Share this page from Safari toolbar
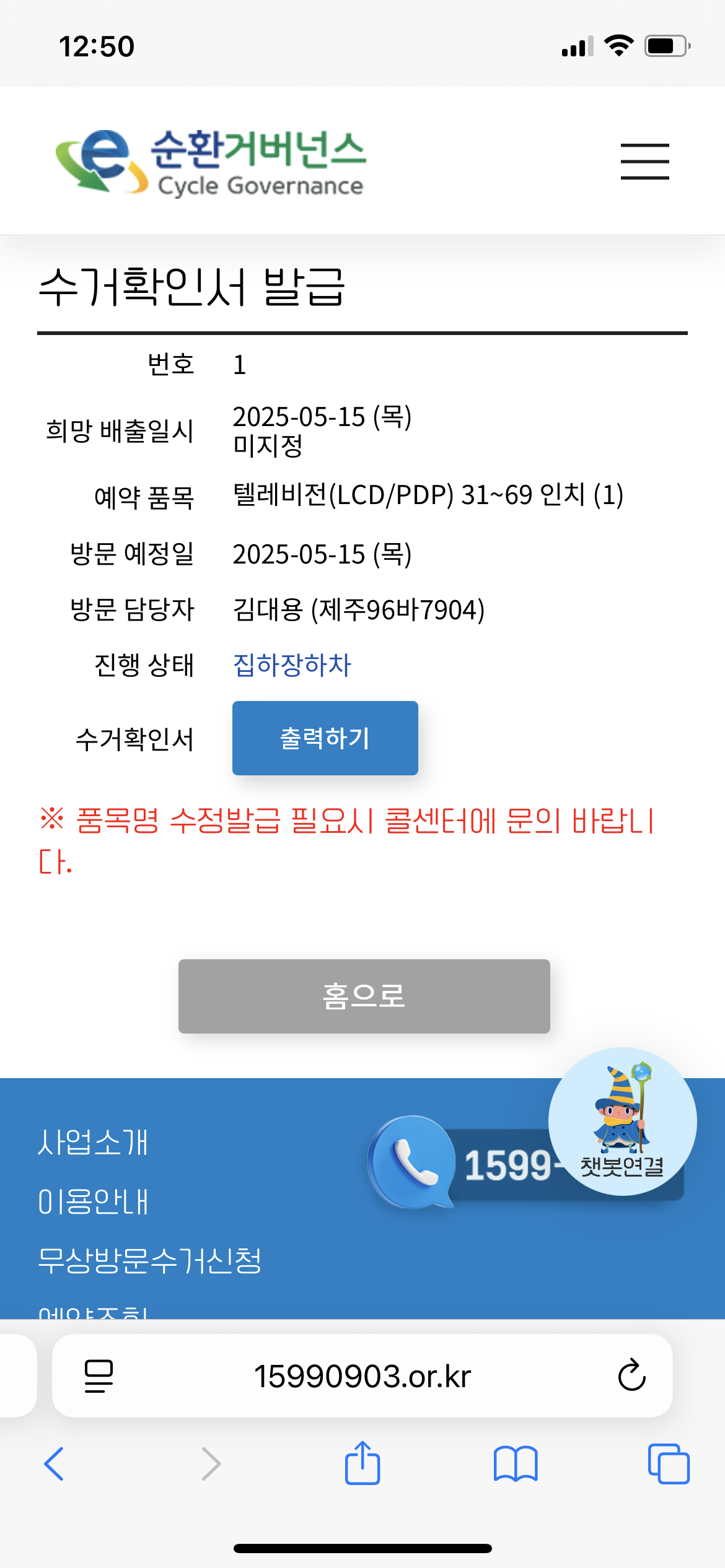The width and height of the screenshot is (725, 1568). tap(362, 1464)
